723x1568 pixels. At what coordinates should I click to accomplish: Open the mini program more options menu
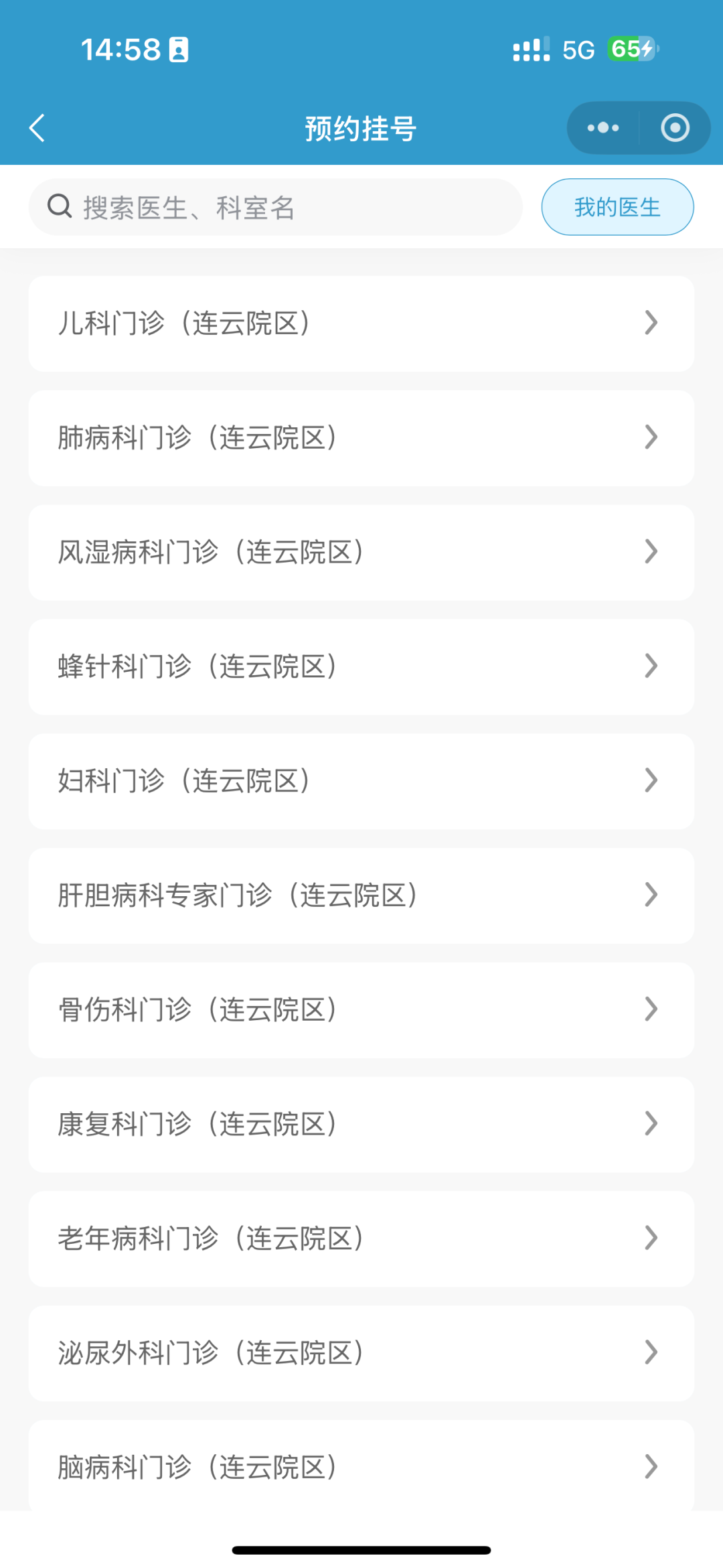click(603, 128)
